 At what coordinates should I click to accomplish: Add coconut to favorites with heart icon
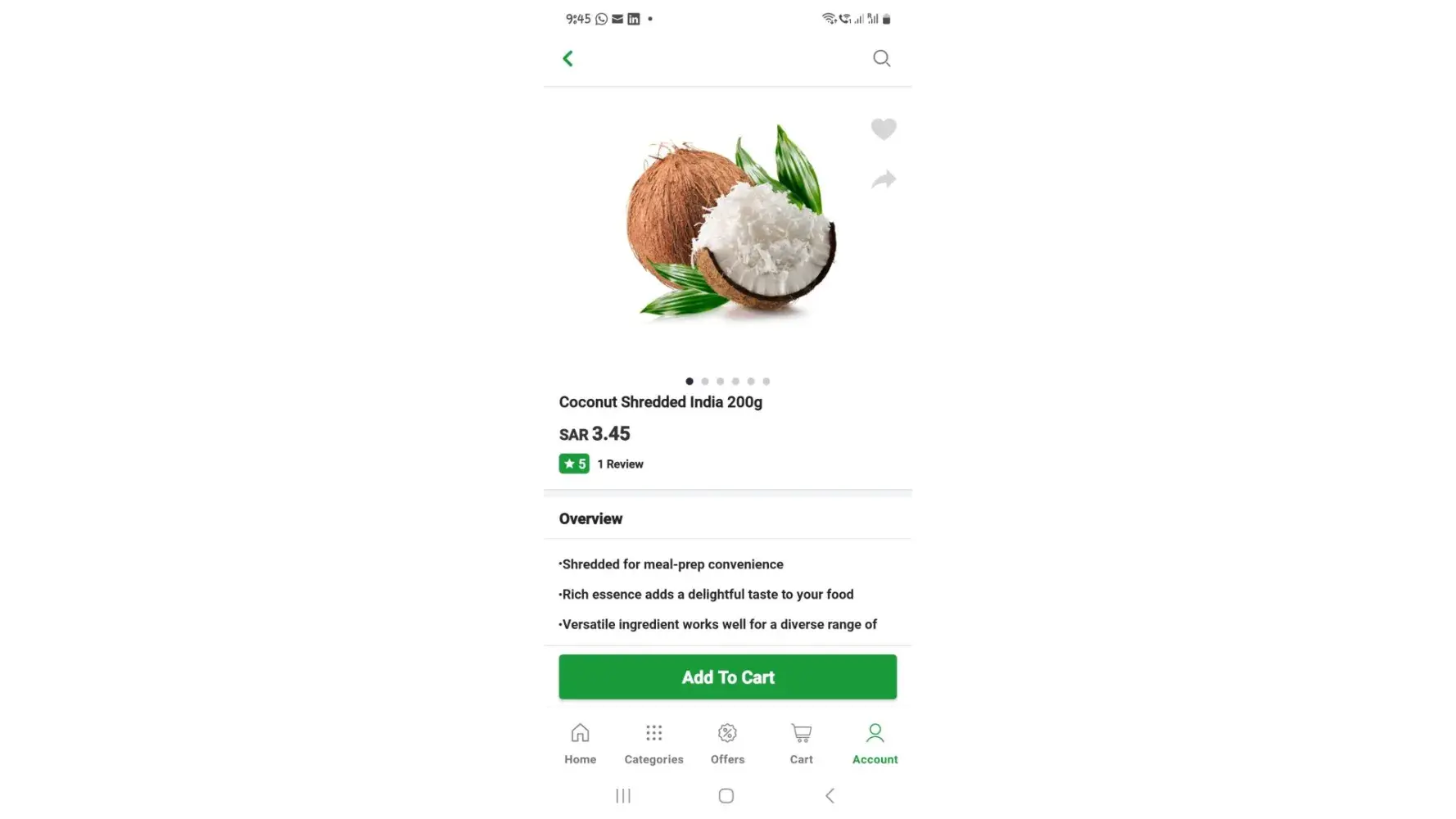click(883, 129)
